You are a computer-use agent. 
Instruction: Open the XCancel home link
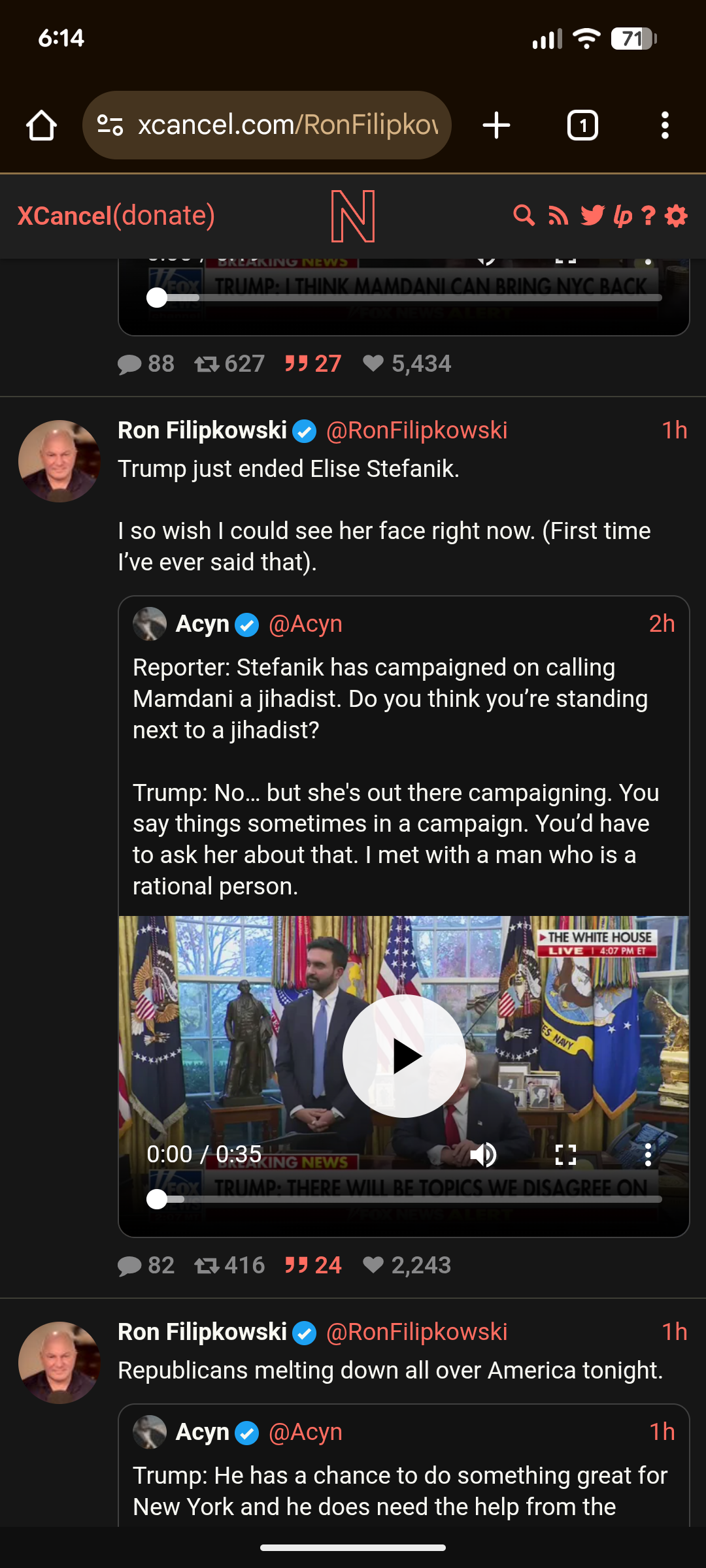[64, 216]
